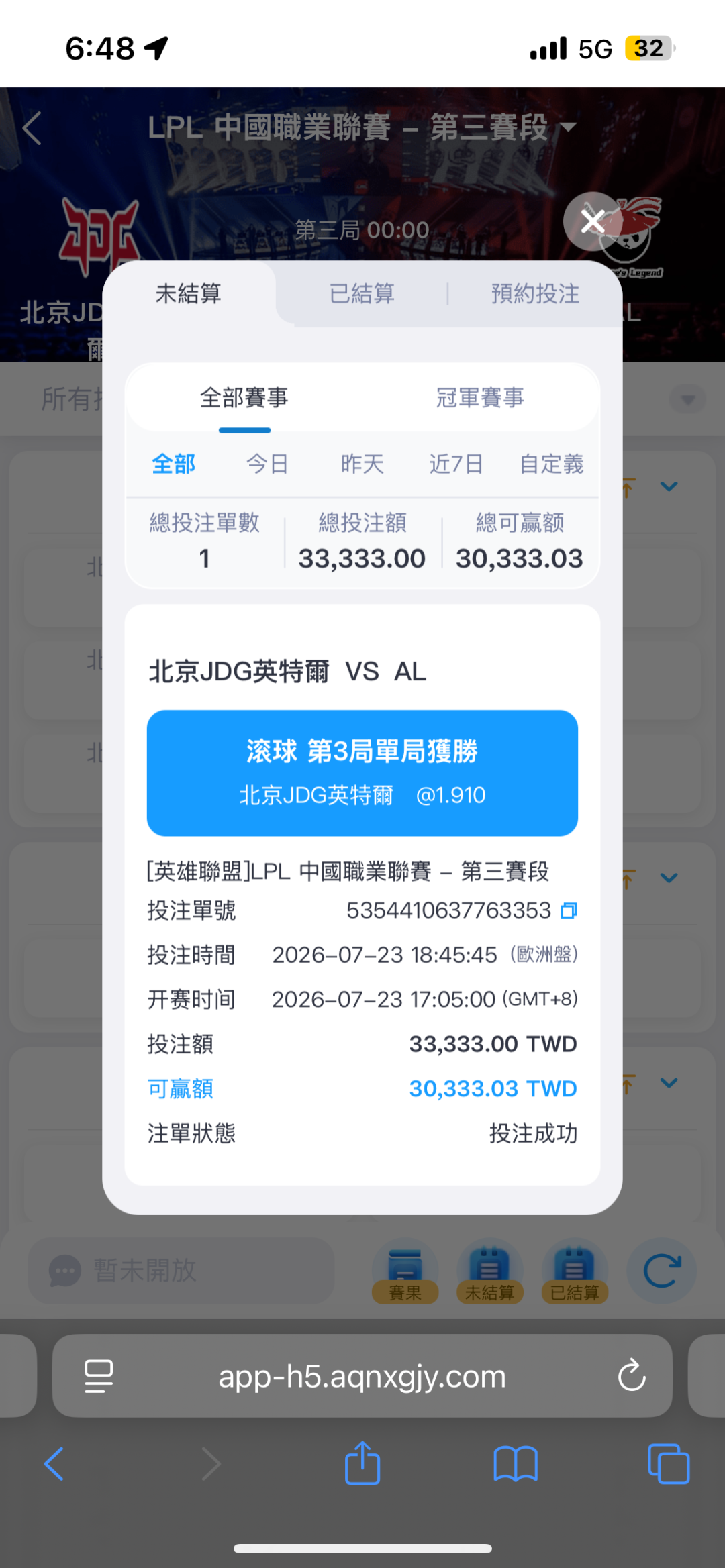
Task: Switch to the 已結算 tab
Action: pyautogui.click(x=362, y=294)
